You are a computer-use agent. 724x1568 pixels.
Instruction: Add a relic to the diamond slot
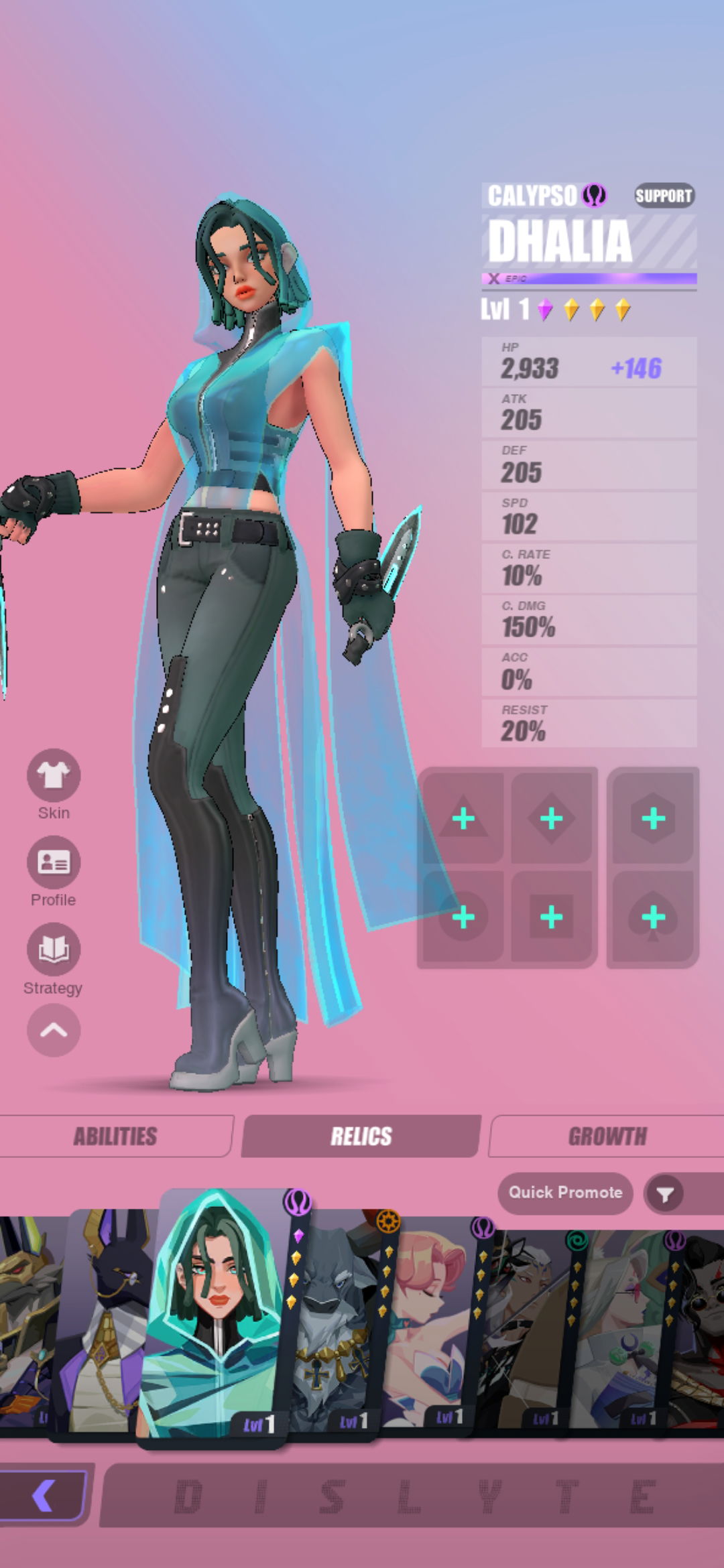[552, 818]
